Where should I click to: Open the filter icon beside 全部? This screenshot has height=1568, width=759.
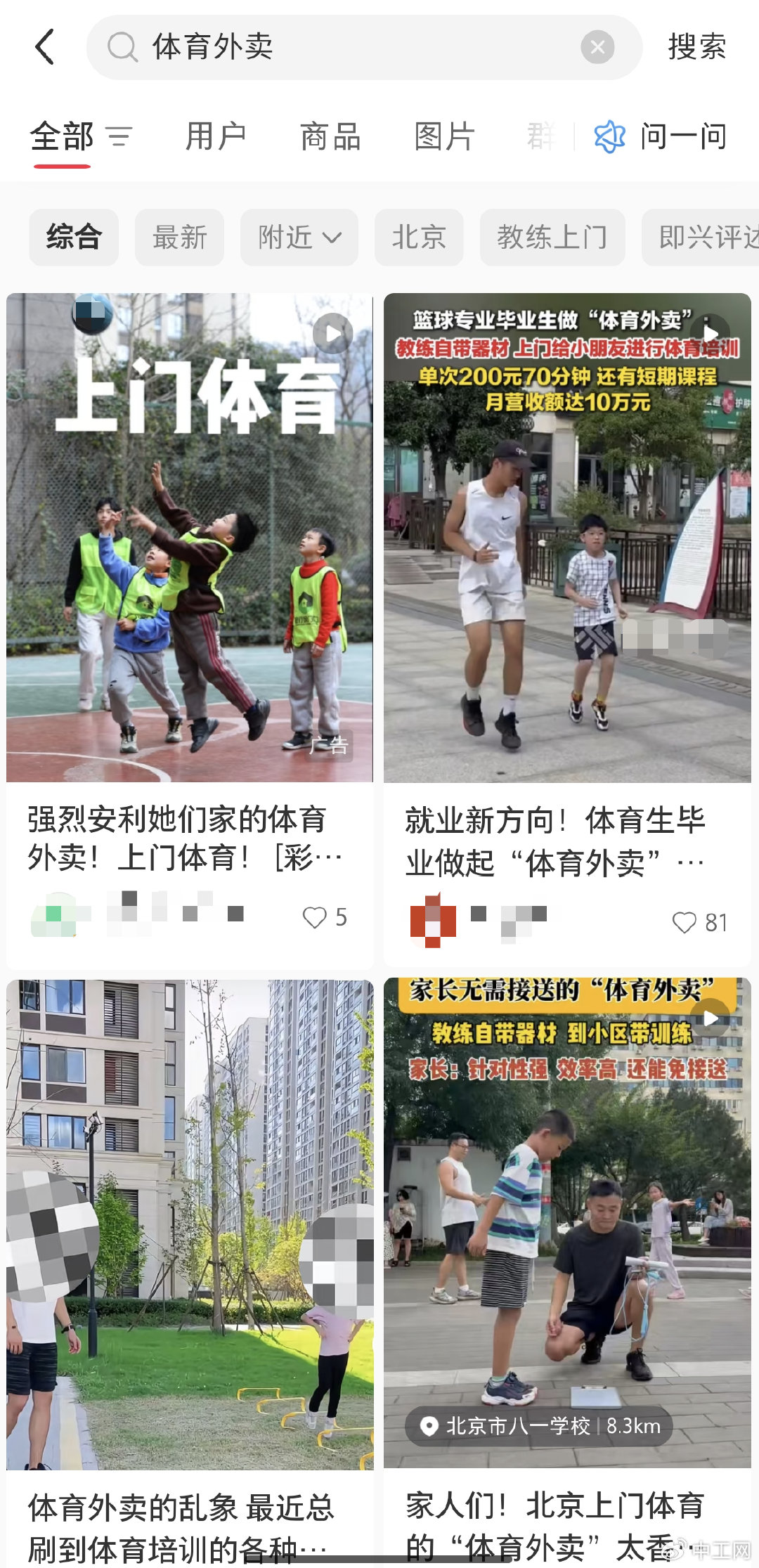tap(119, 136)
